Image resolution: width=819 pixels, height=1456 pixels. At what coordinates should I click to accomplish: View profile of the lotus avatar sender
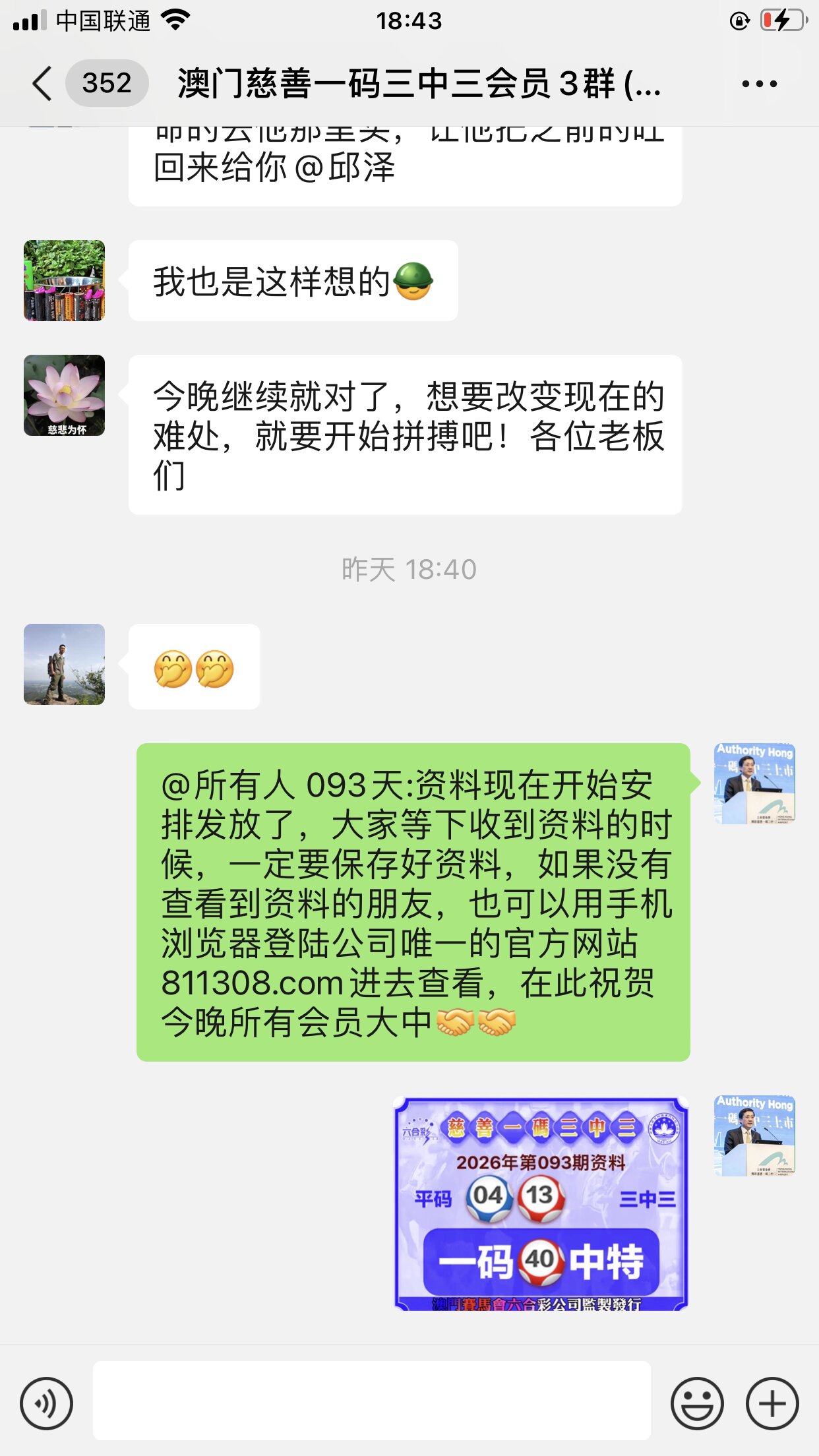64,396
